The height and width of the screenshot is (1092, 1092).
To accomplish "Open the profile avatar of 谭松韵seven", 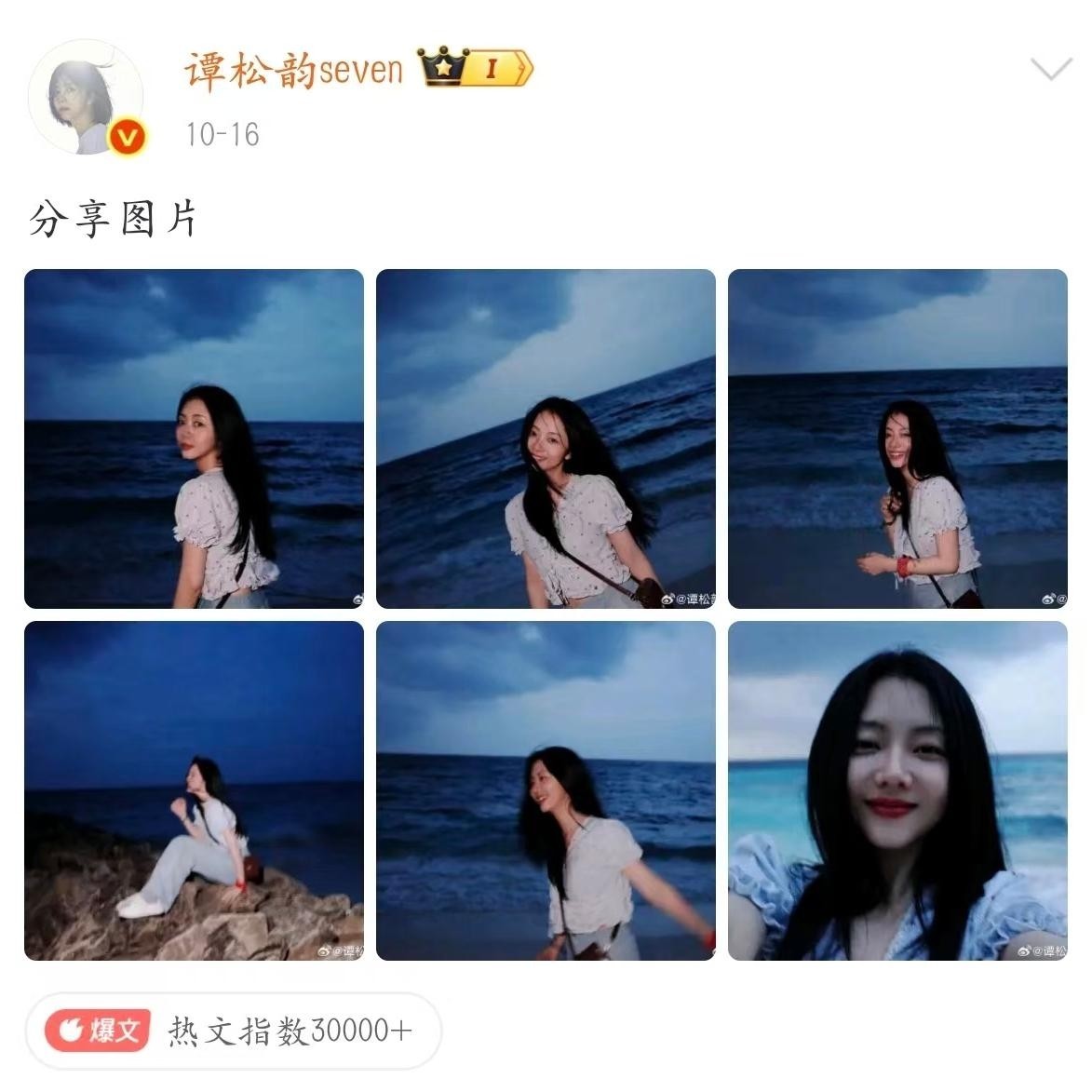I will 86,97.
